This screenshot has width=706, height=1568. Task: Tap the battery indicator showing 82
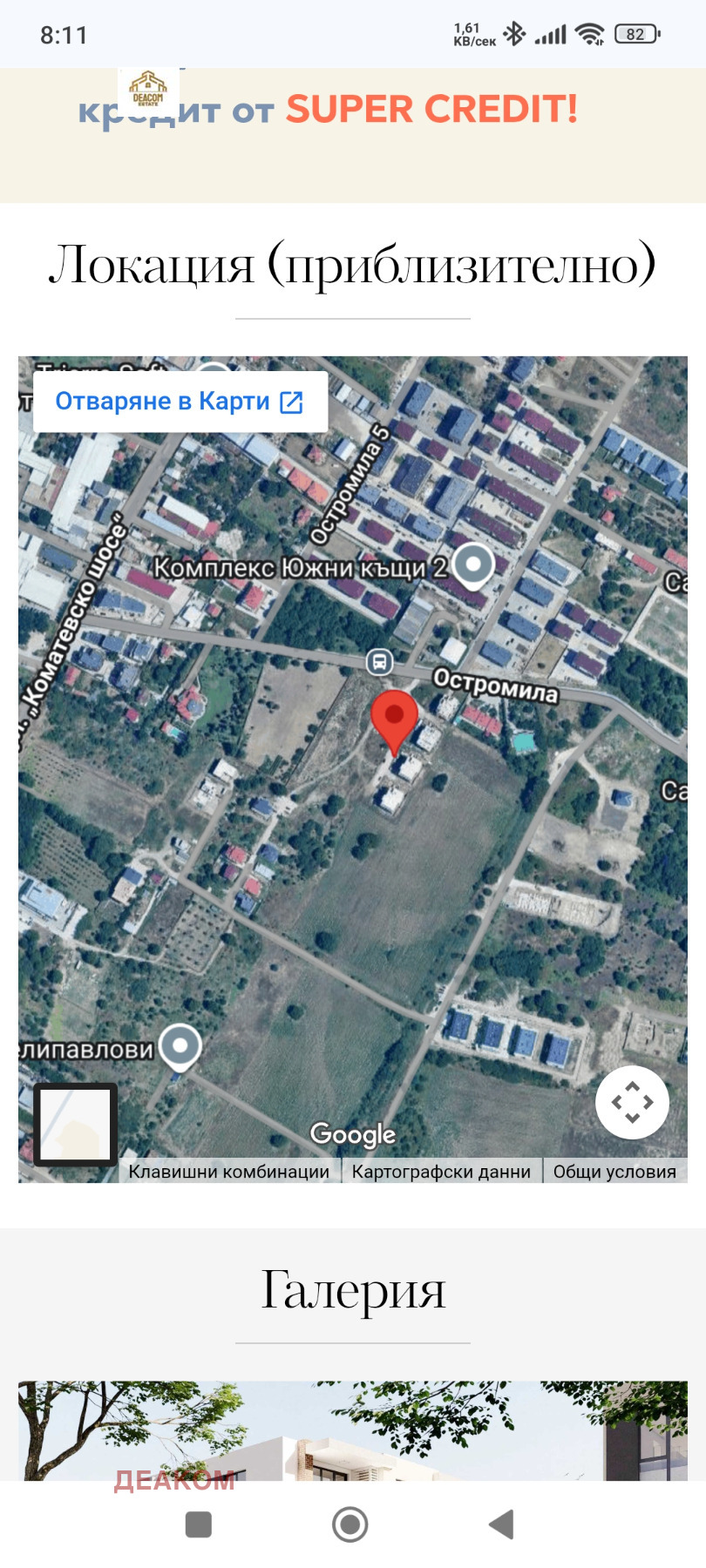(635, 33)
